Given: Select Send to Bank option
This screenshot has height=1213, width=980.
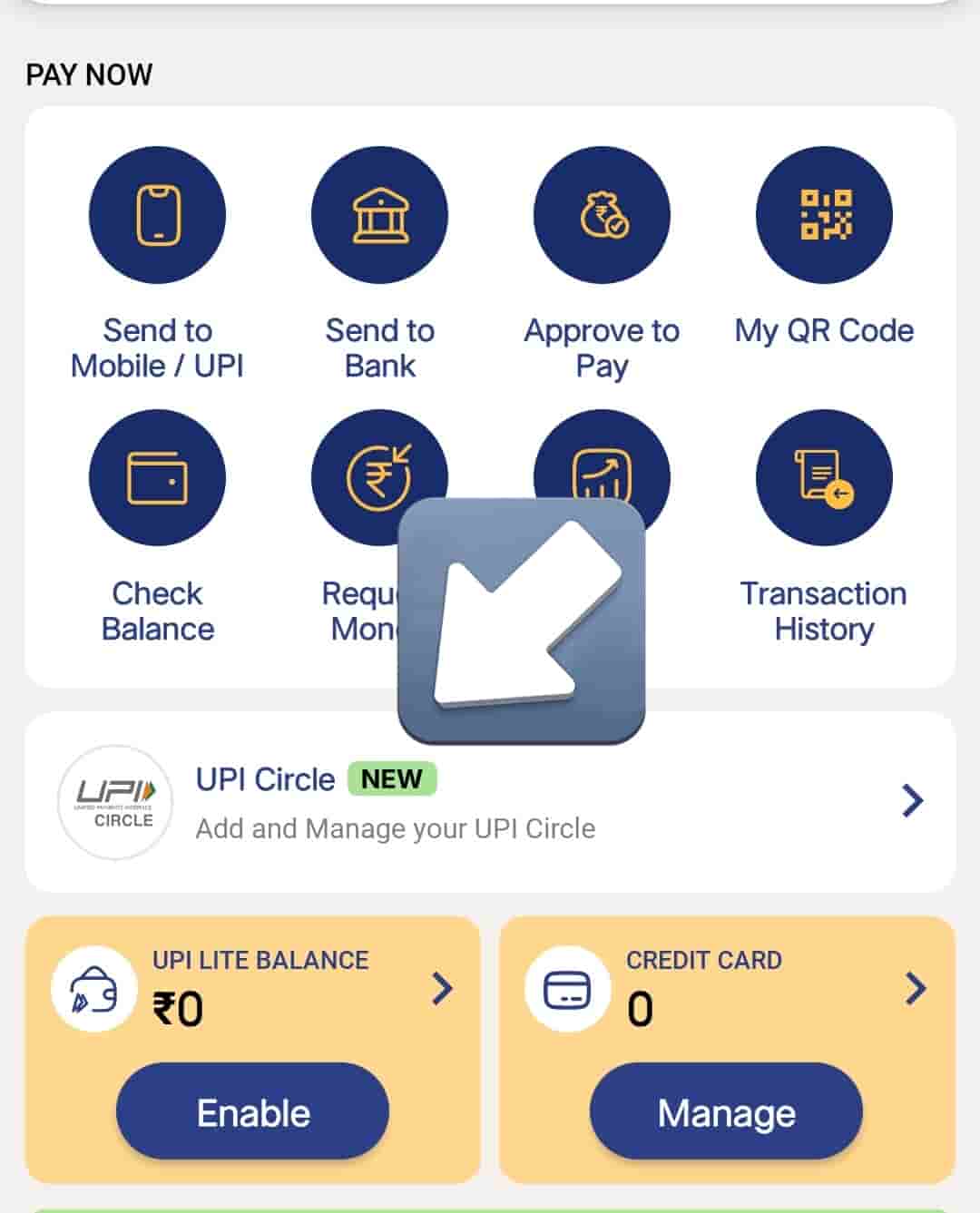Looking at the screenshot, I should 379,216.
